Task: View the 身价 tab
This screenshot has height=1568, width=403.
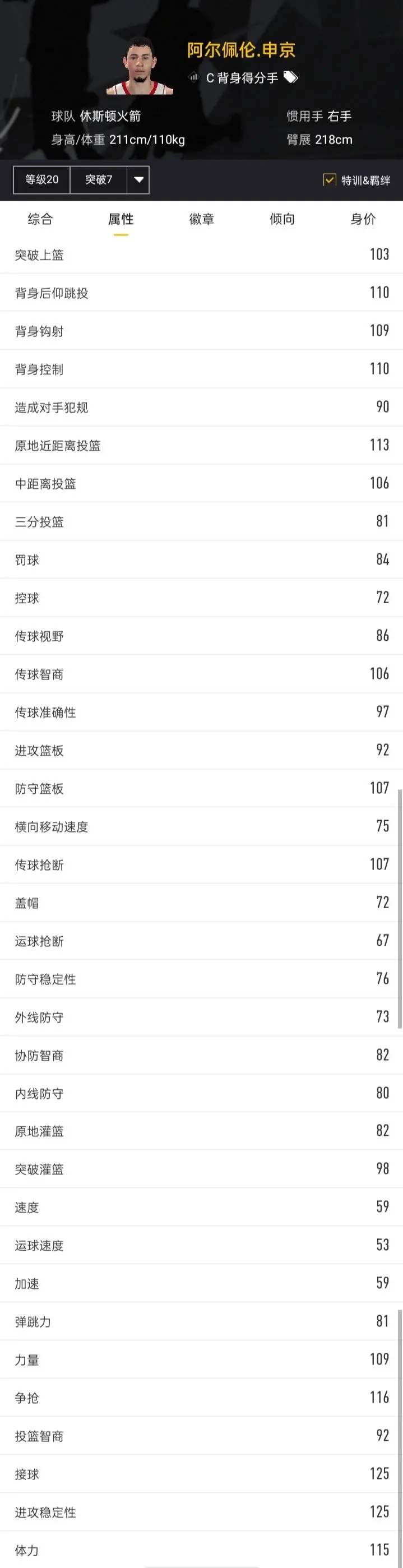Action: point(363,219)
